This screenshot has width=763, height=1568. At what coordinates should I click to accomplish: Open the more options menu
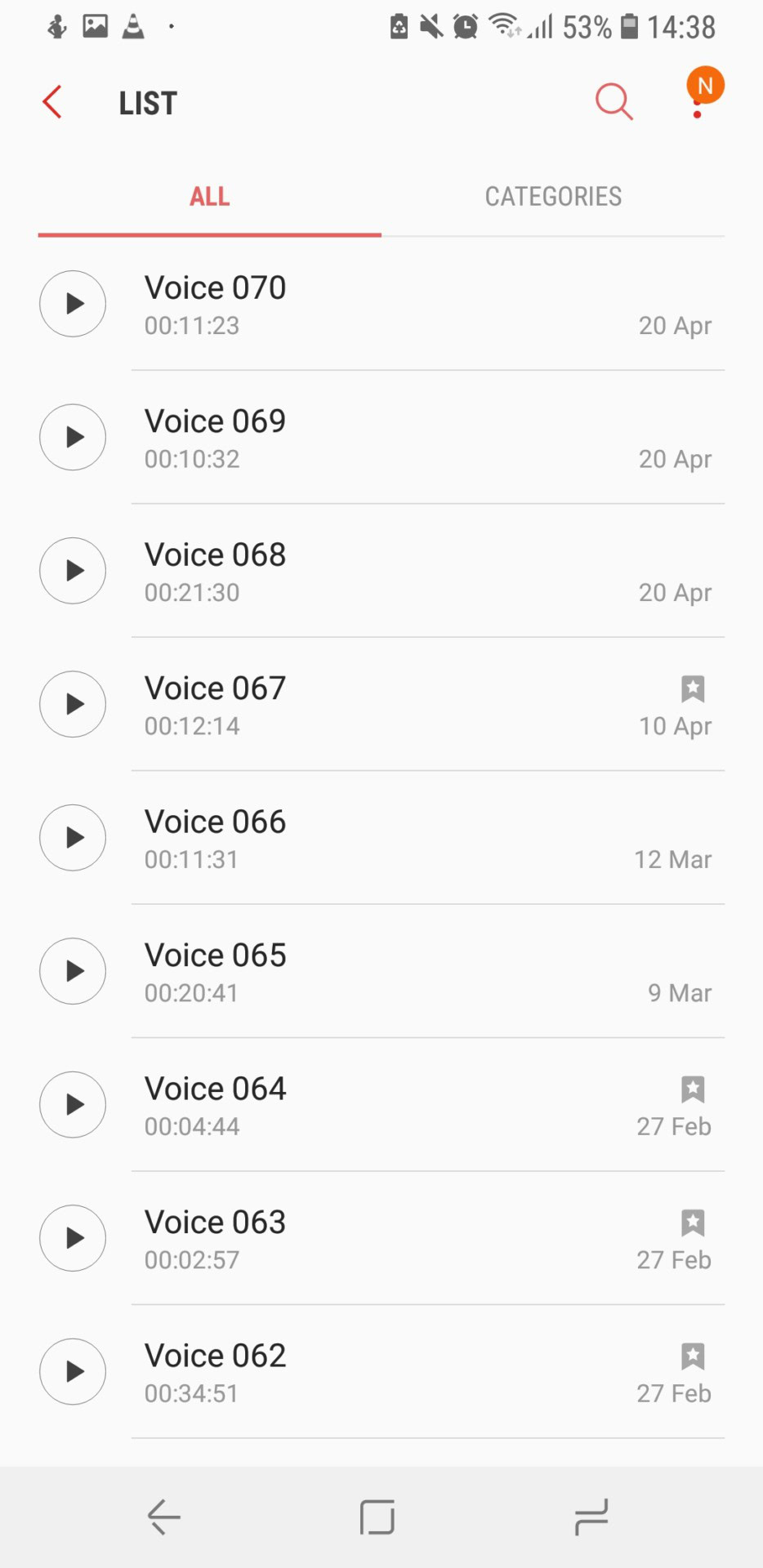tap(698, 103)
